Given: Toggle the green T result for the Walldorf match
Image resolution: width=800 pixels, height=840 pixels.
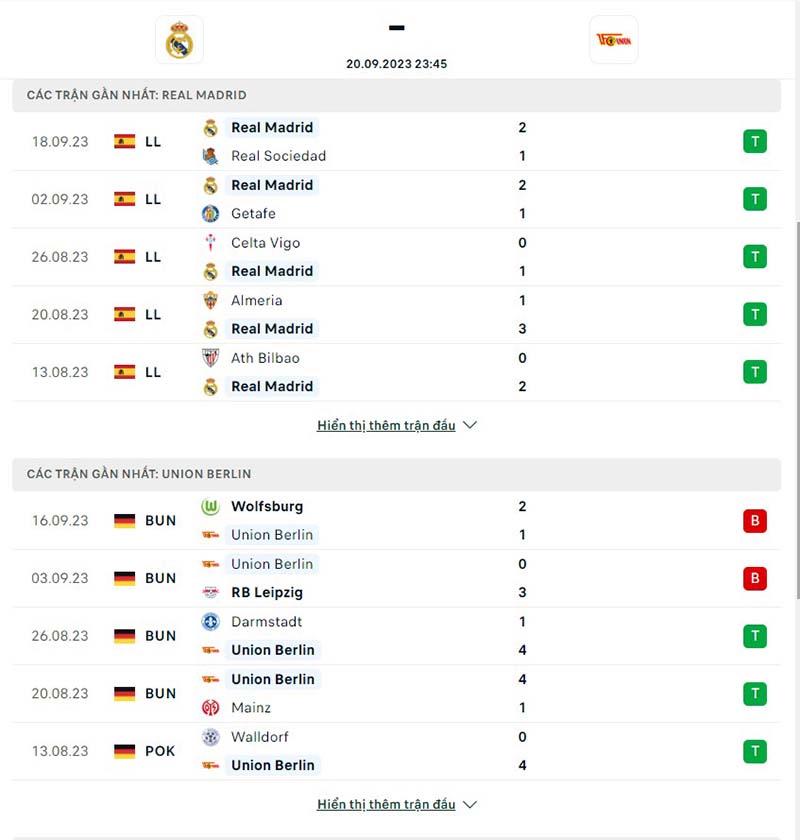Looking at the screenshot, I should [755, 750].
